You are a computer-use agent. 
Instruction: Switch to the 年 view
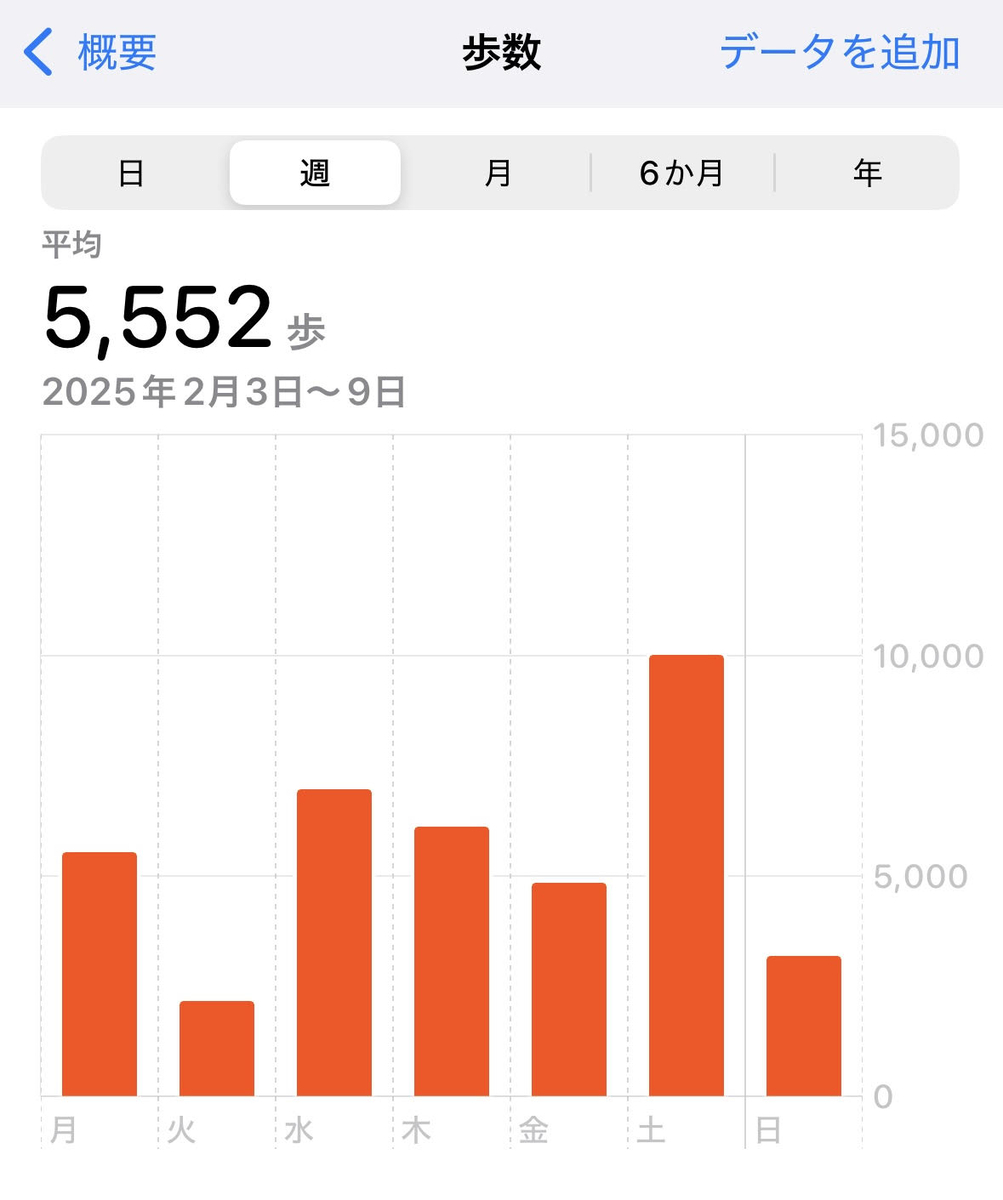click(x=867, y=173)
